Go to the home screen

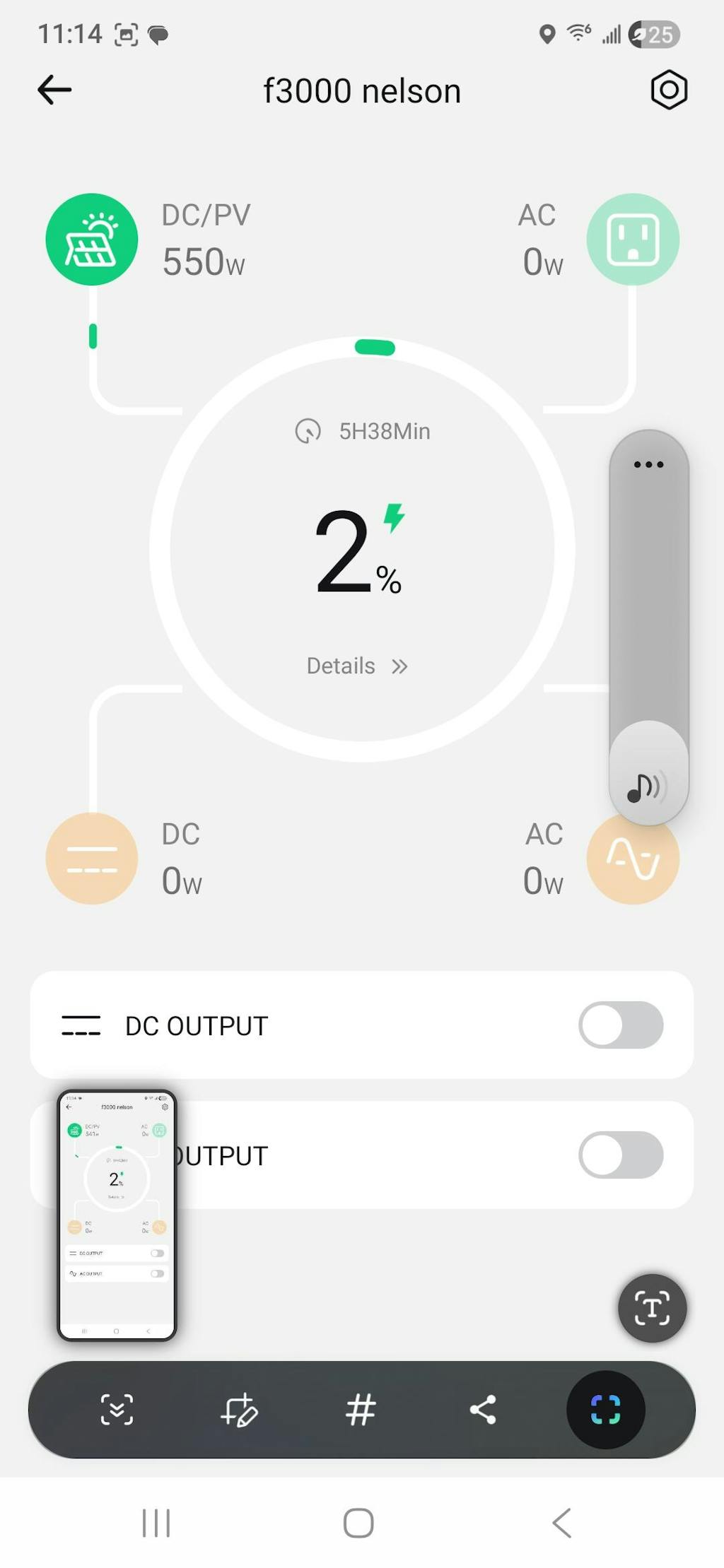(x=358, y=1523)
